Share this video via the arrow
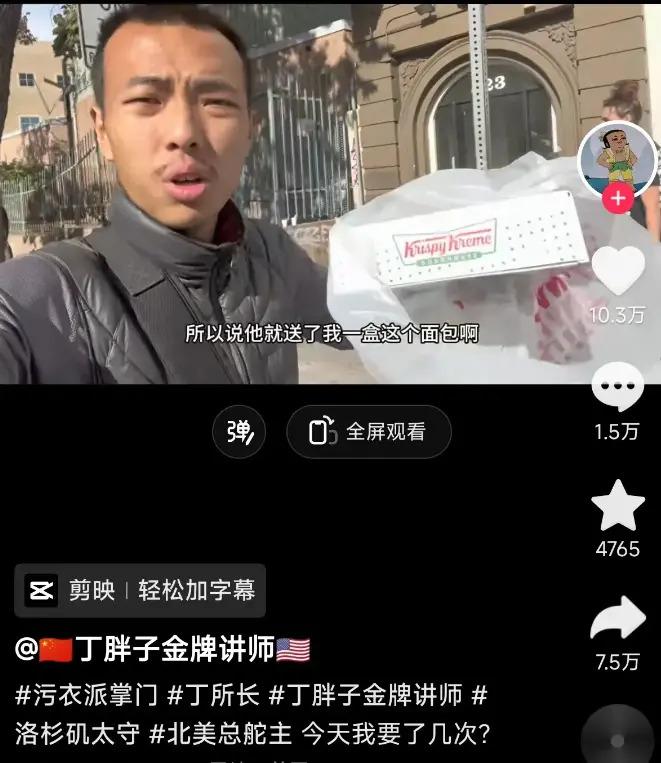The height and width of the screenshot is (763, 661). [617, 619]
